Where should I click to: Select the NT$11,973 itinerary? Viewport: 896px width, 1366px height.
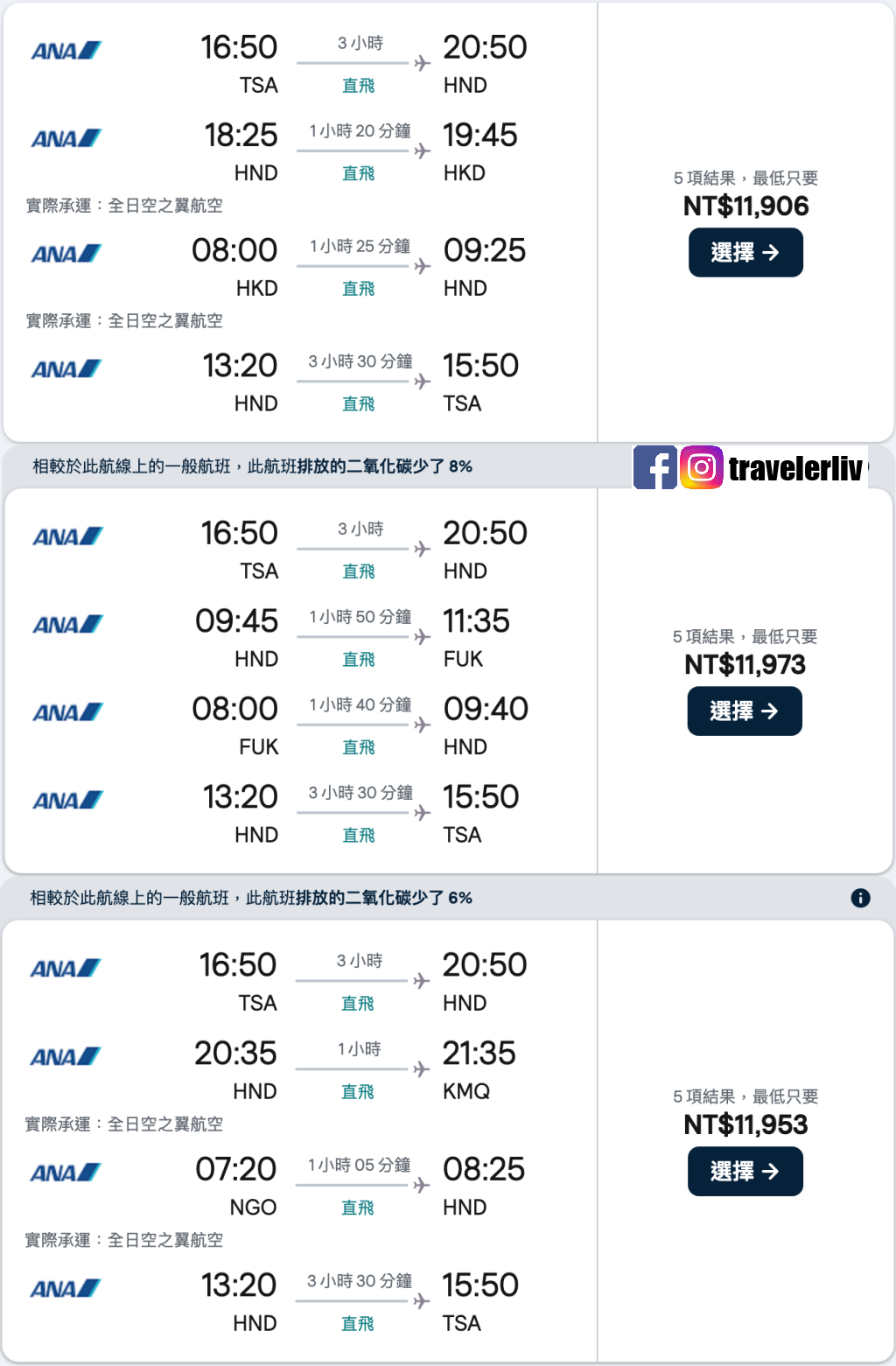tap(745, 711)
